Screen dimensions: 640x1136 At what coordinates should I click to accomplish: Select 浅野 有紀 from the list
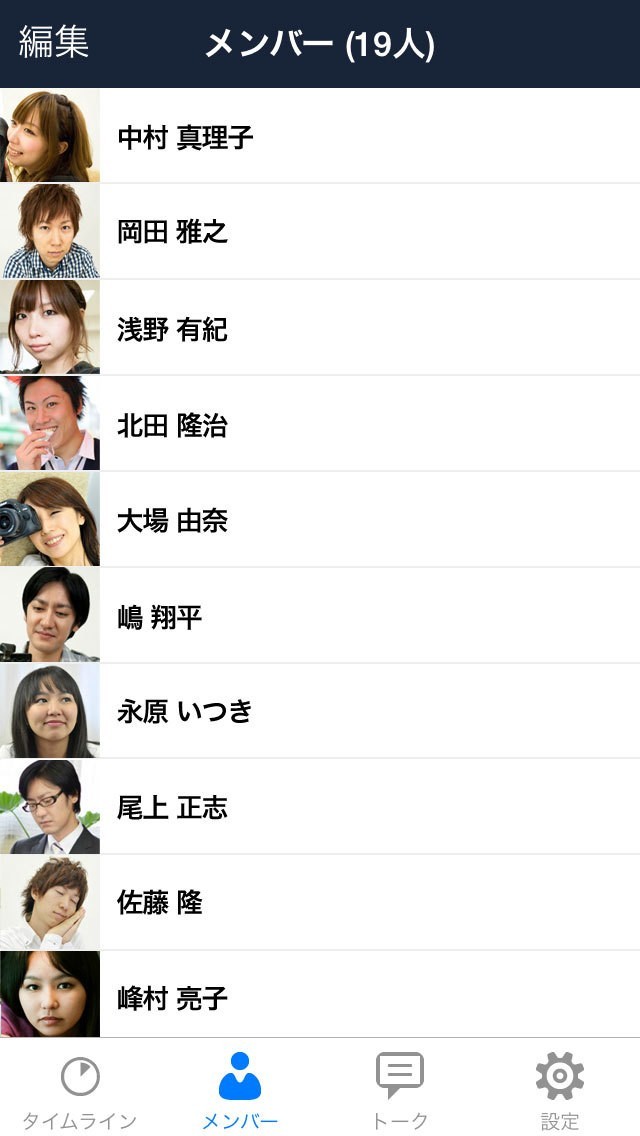click(x=320, y=328)
